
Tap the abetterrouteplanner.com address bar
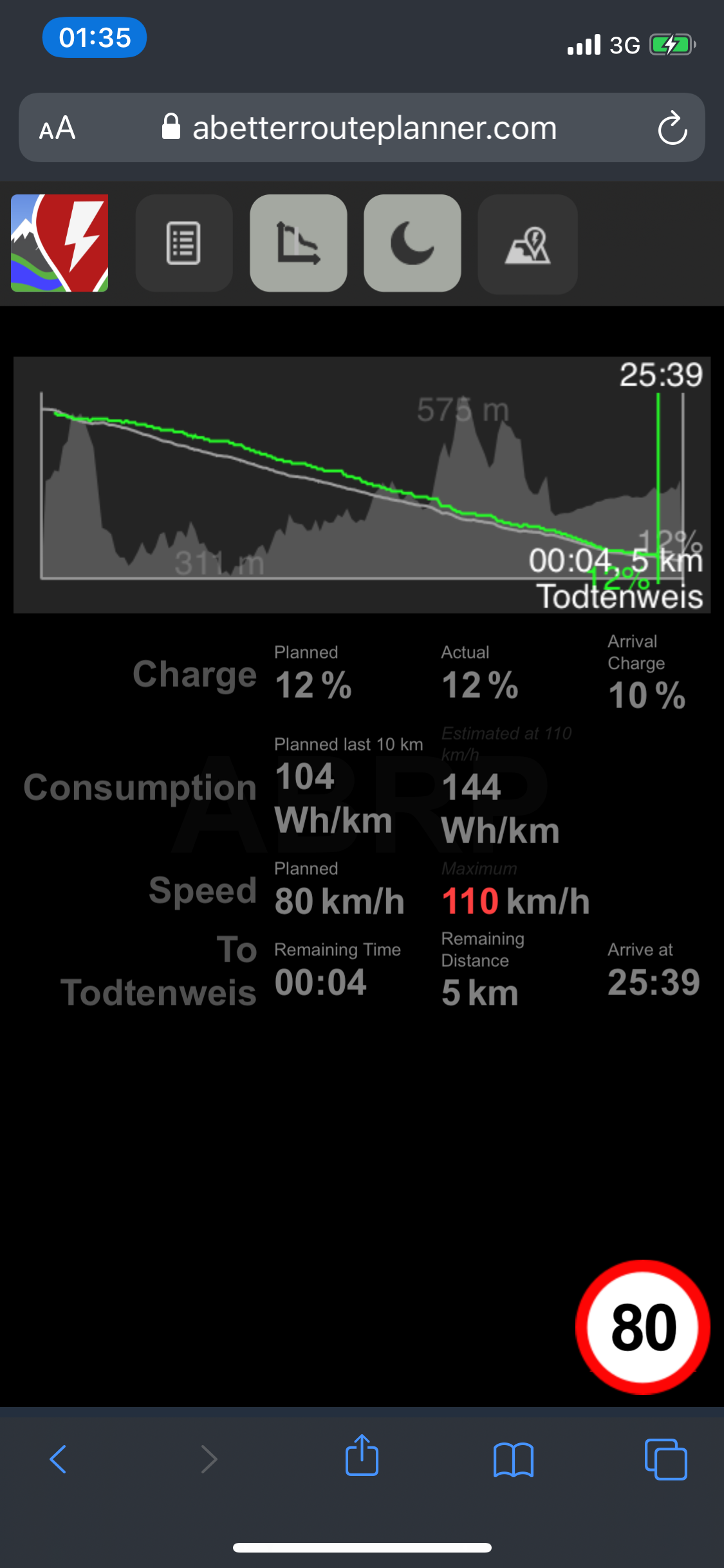click(x=362, y=127)
